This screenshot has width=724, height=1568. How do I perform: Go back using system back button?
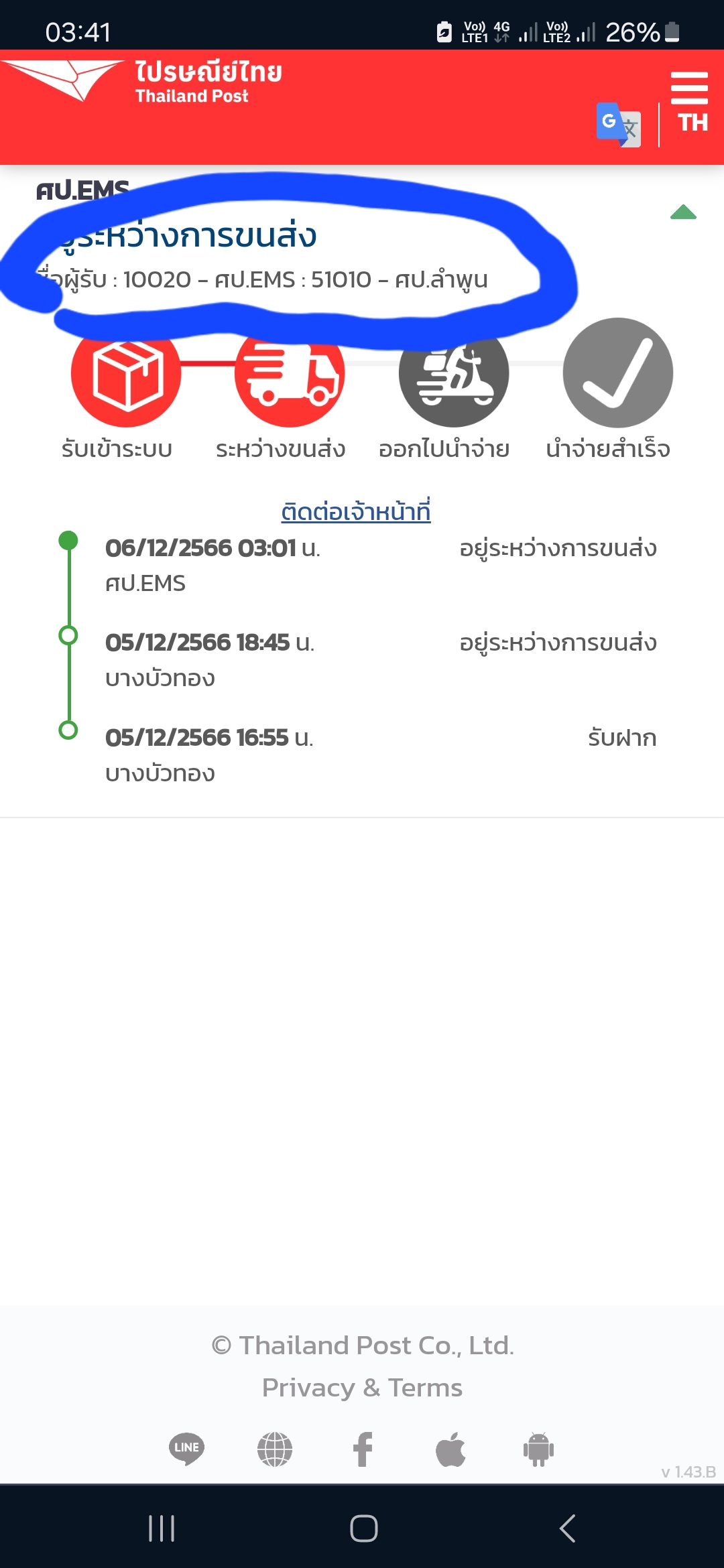pos(567,1528)
